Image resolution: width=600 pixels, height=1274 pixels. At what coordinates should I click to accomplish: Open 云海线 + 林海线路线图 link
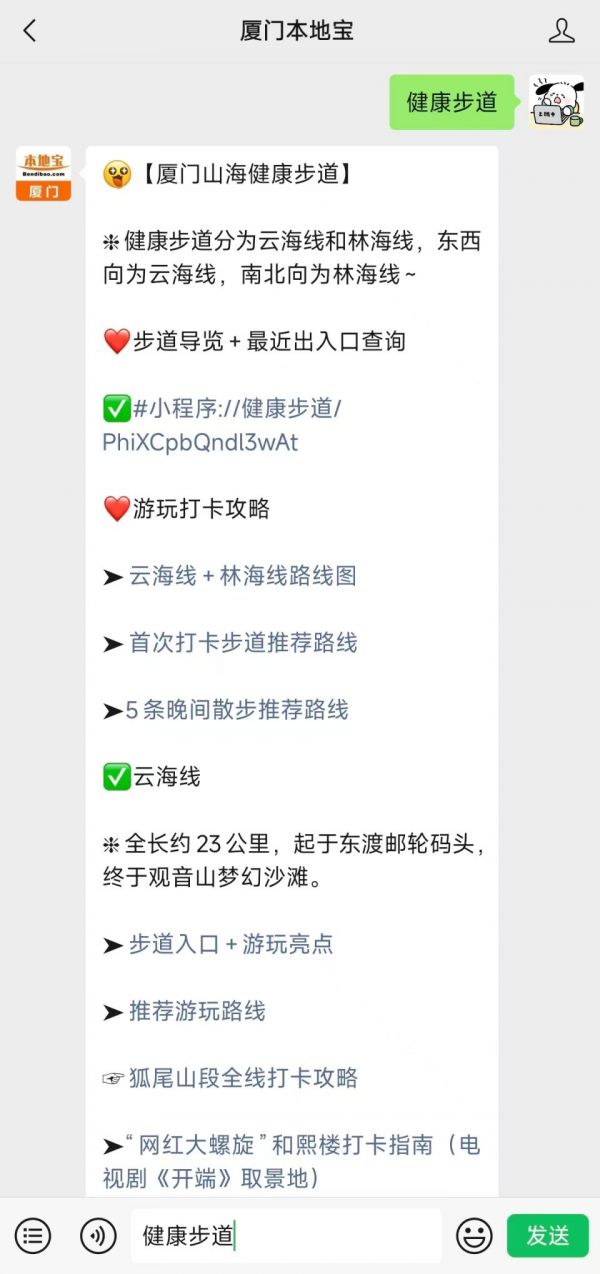click(x=242, y=576)
